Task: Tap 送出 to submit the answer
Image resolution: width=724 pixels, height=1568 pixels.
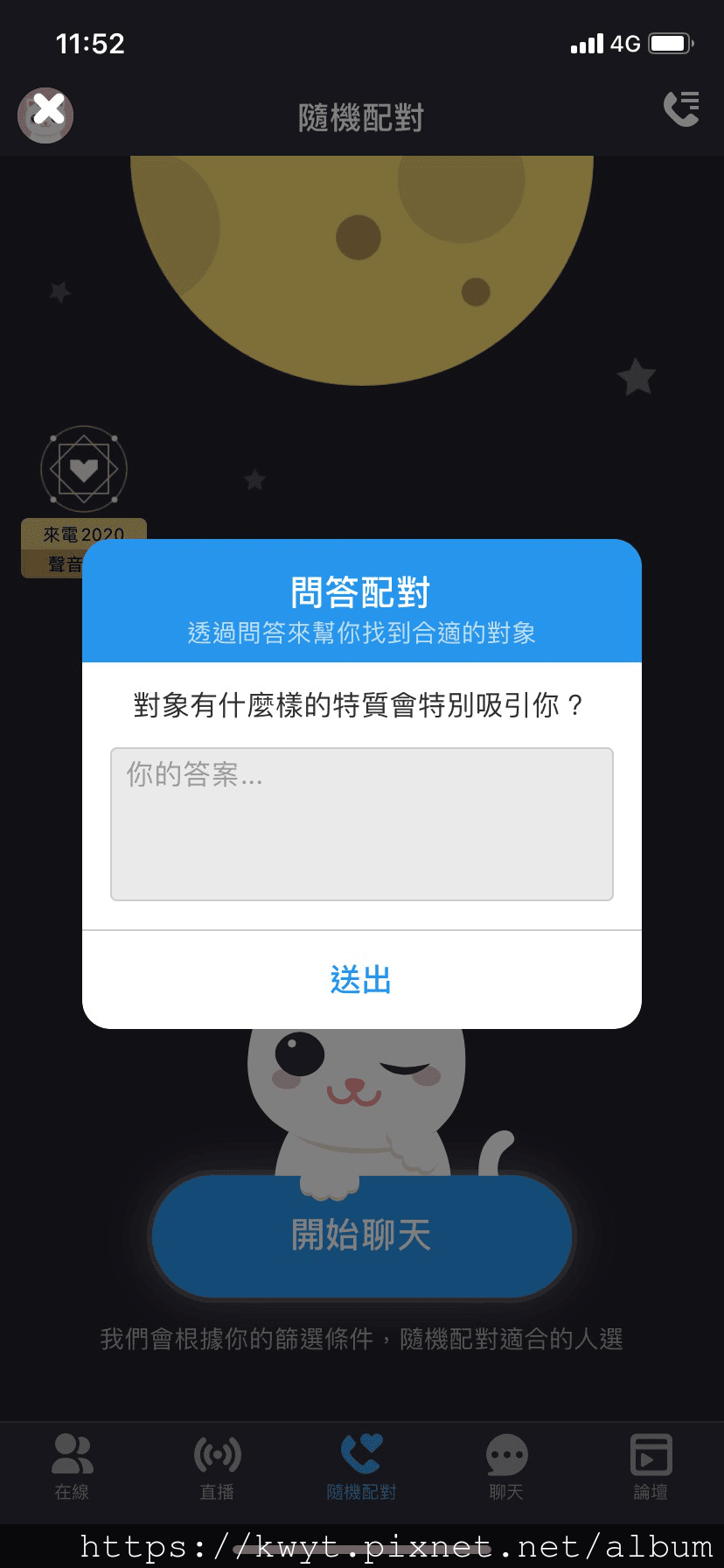Action: (x=361, y=979)
